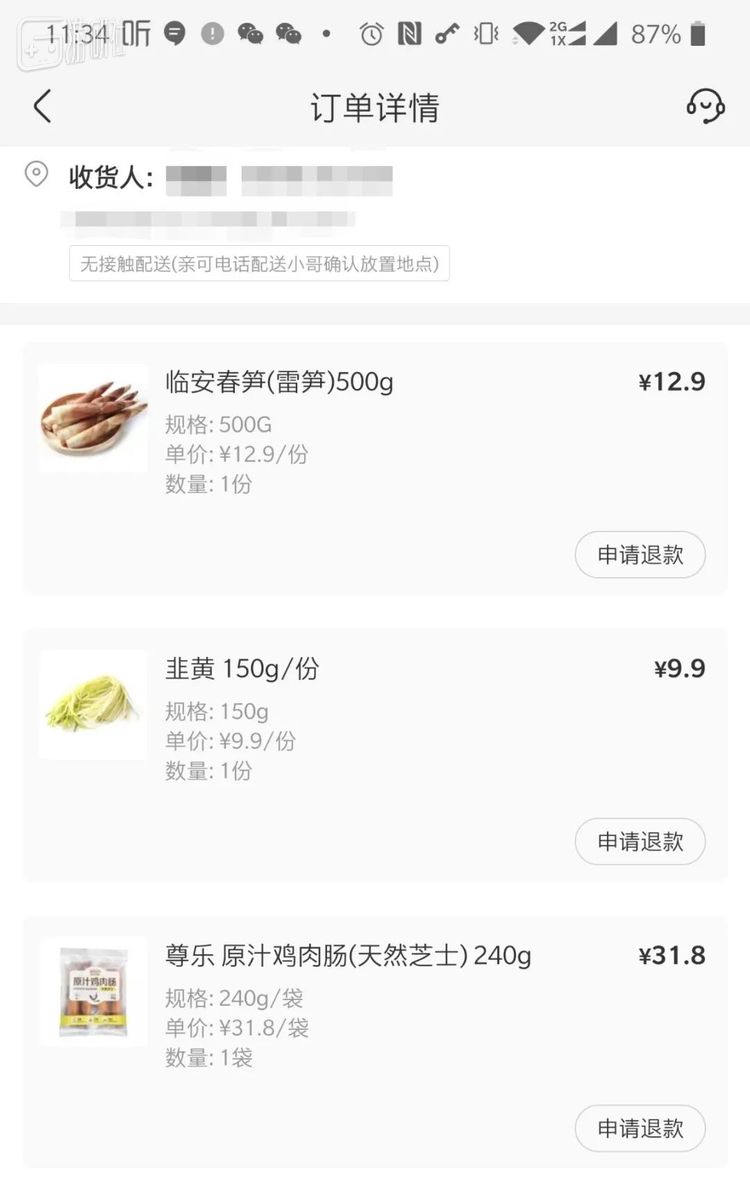The height and width of the screenshot is (1189, 750).
Task: Tap the NFC icon in the status bar
Action: point(411,34)
